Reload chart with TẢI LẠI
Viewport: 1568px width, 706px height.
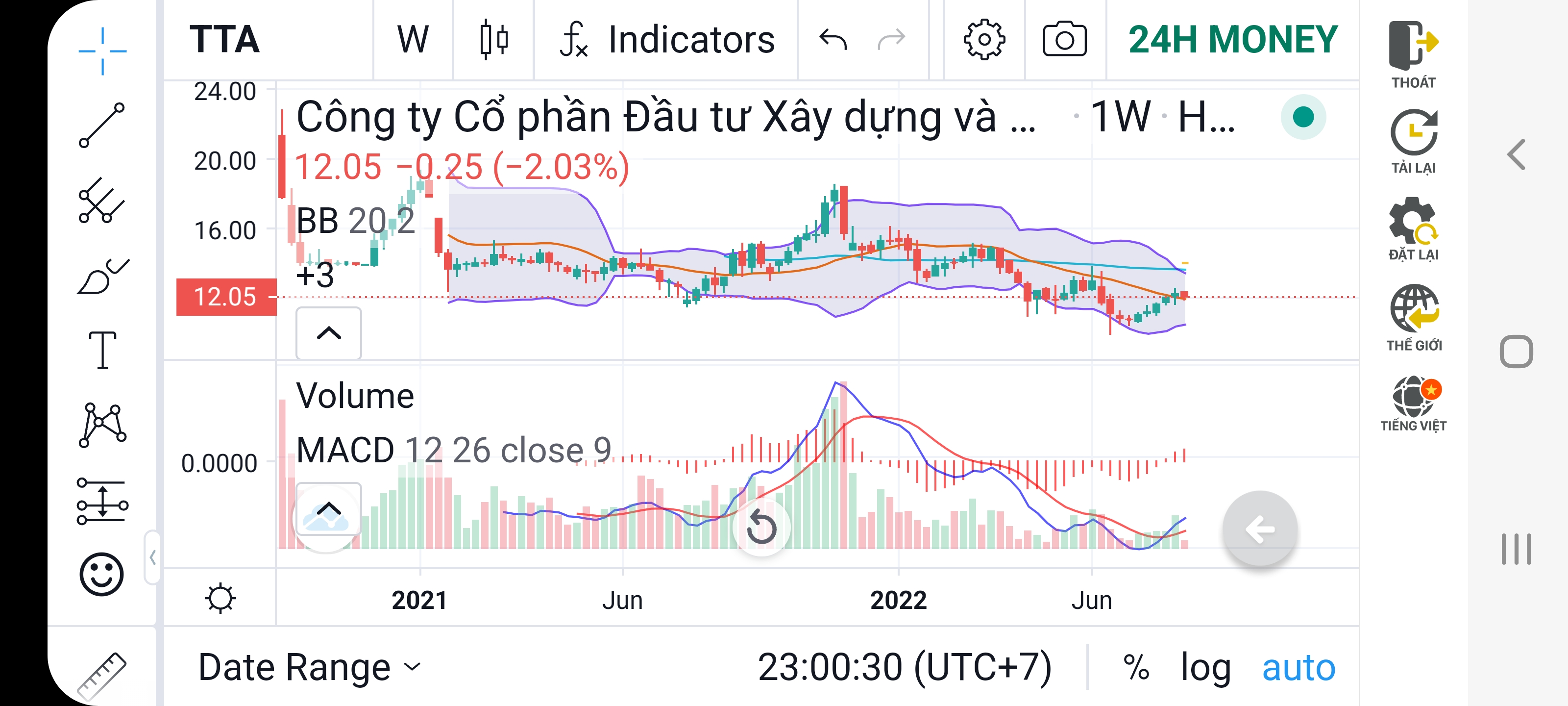(1413, 141)
